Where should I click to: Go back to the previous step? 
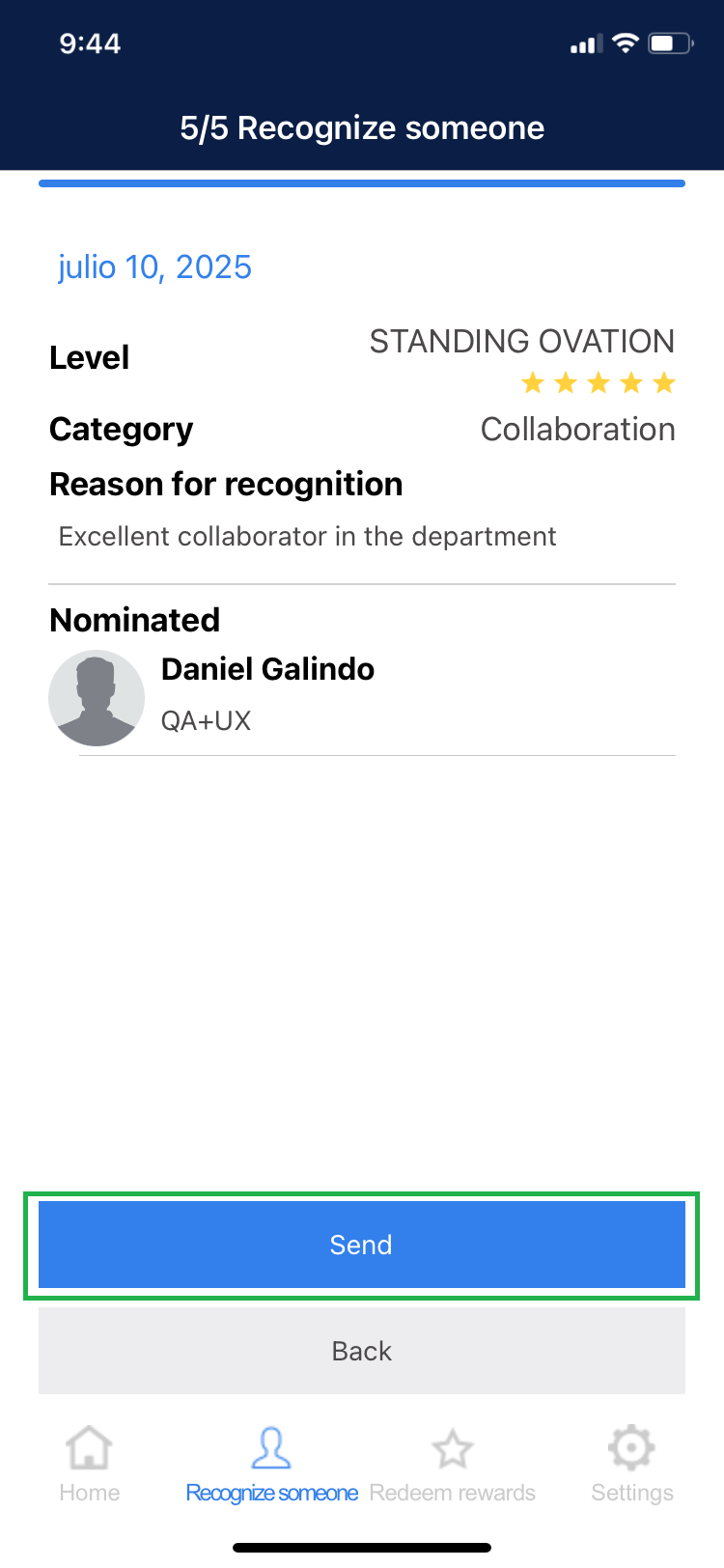tap(361, 1351)
